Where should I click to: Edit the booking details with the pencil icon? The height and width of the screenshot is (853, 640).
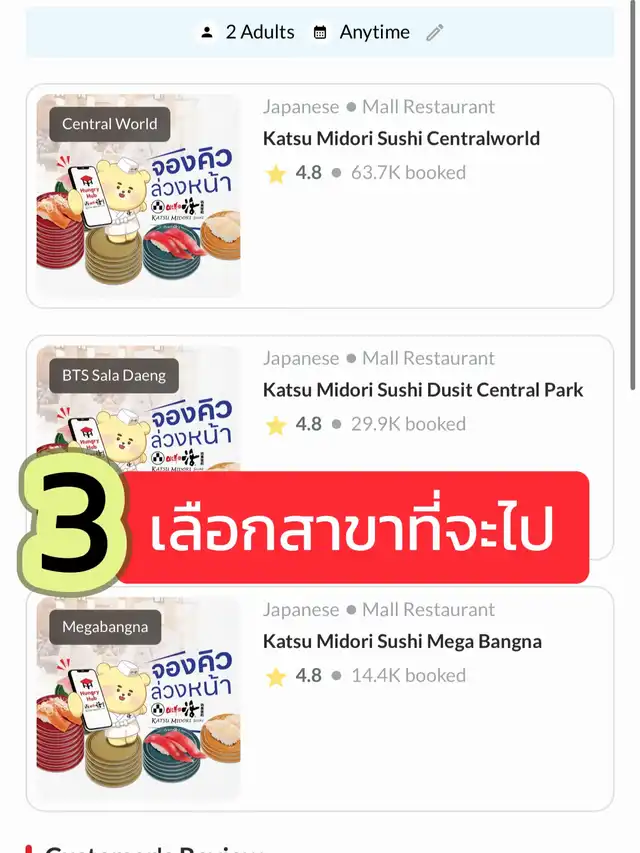pos(434,33)
